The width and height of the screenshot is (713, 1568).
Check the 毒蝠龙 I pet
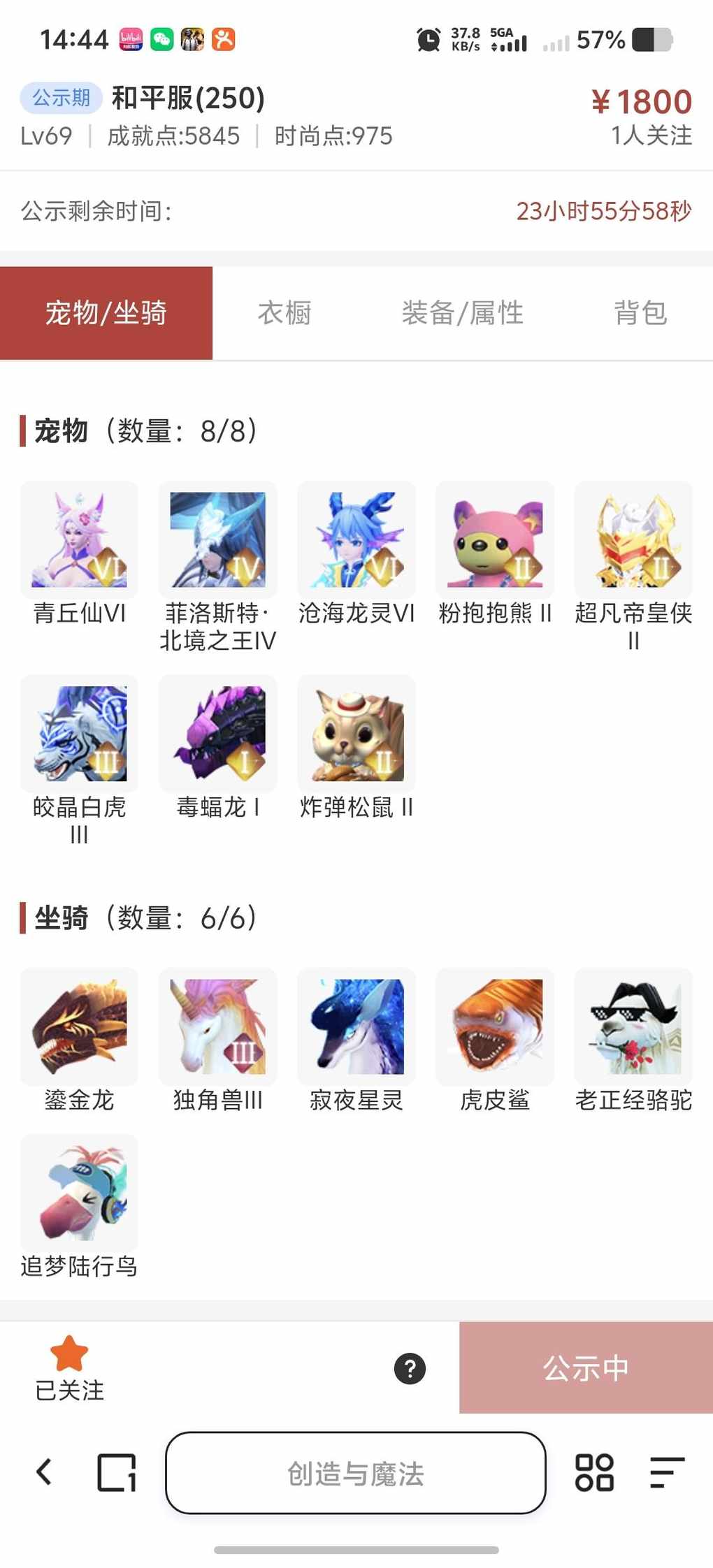tap(217, 734)
